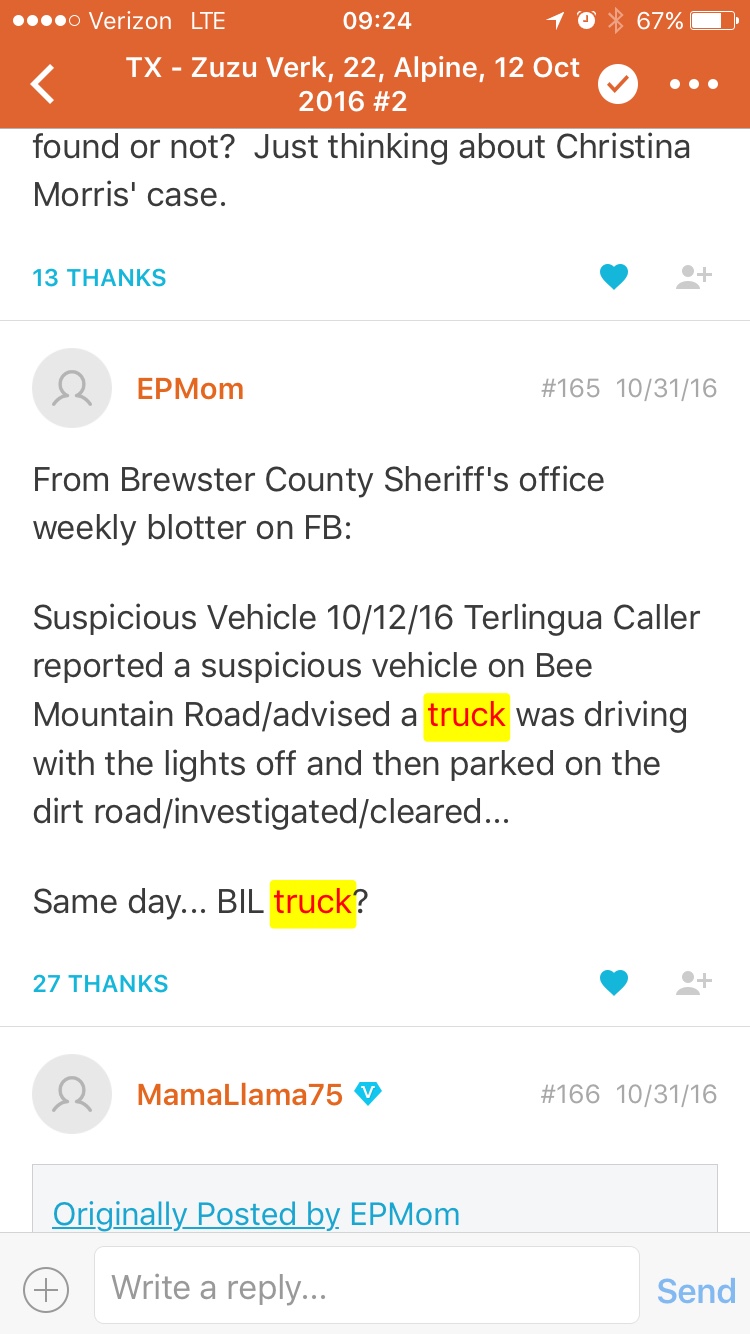The image size is (750, 1334).
Task: View who gave 13 THANKS
Action: pos(99,278)
